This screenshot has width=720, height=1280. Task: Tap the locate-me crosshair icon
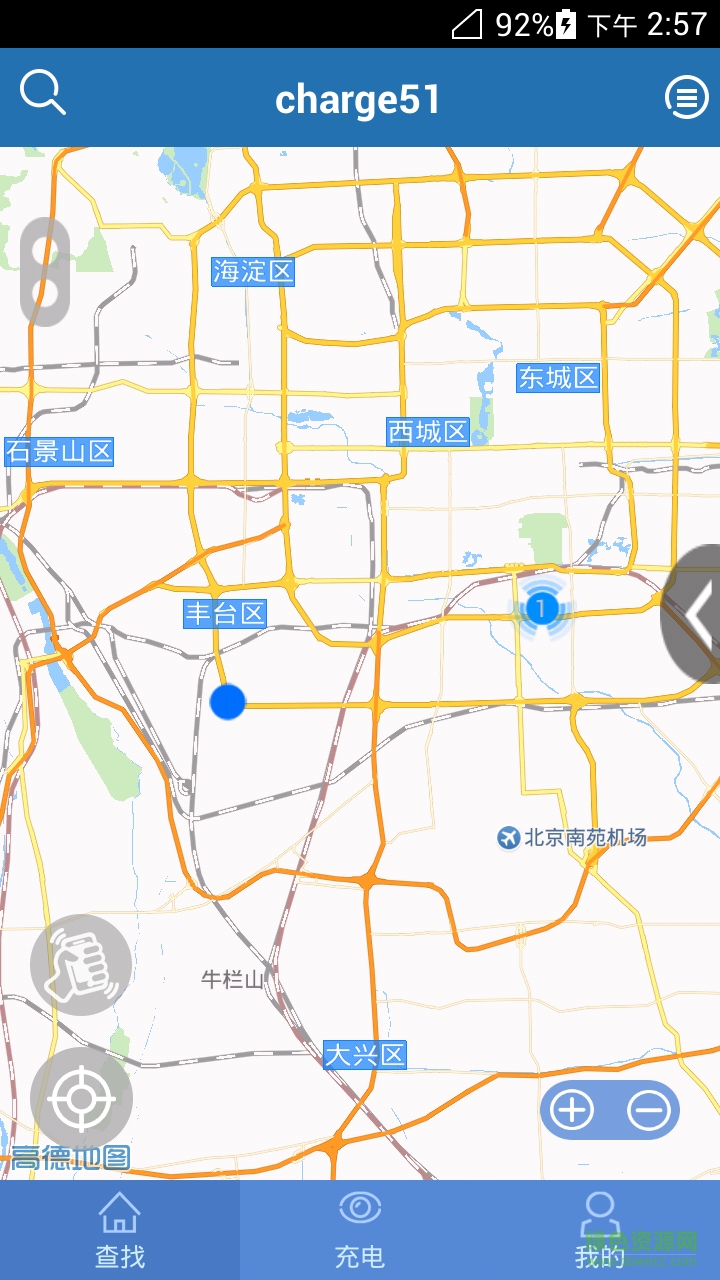82,1097
